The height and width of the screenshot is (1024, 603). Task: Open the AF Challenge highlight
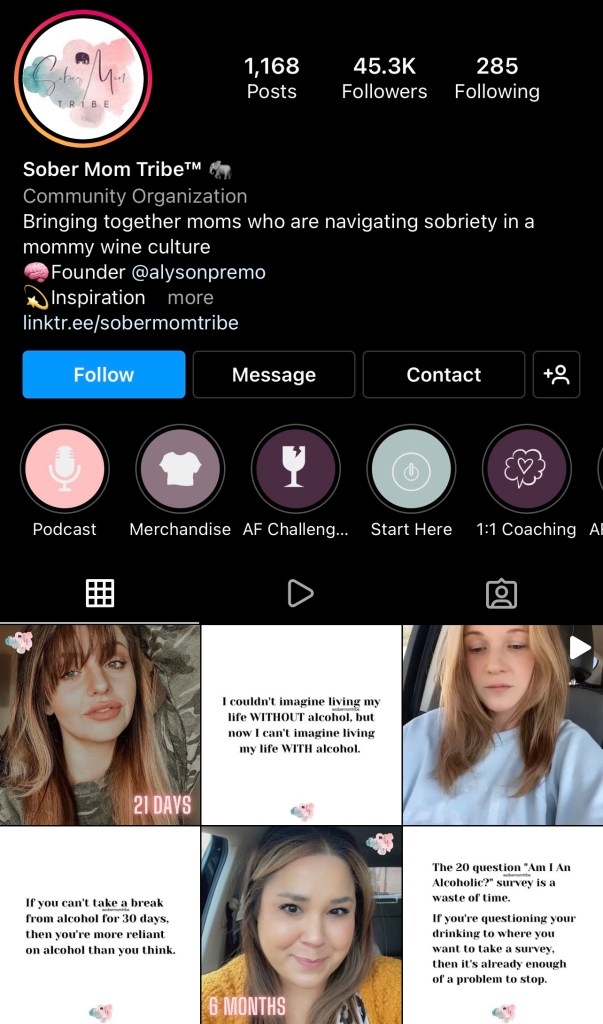click(x=295, y=469)
